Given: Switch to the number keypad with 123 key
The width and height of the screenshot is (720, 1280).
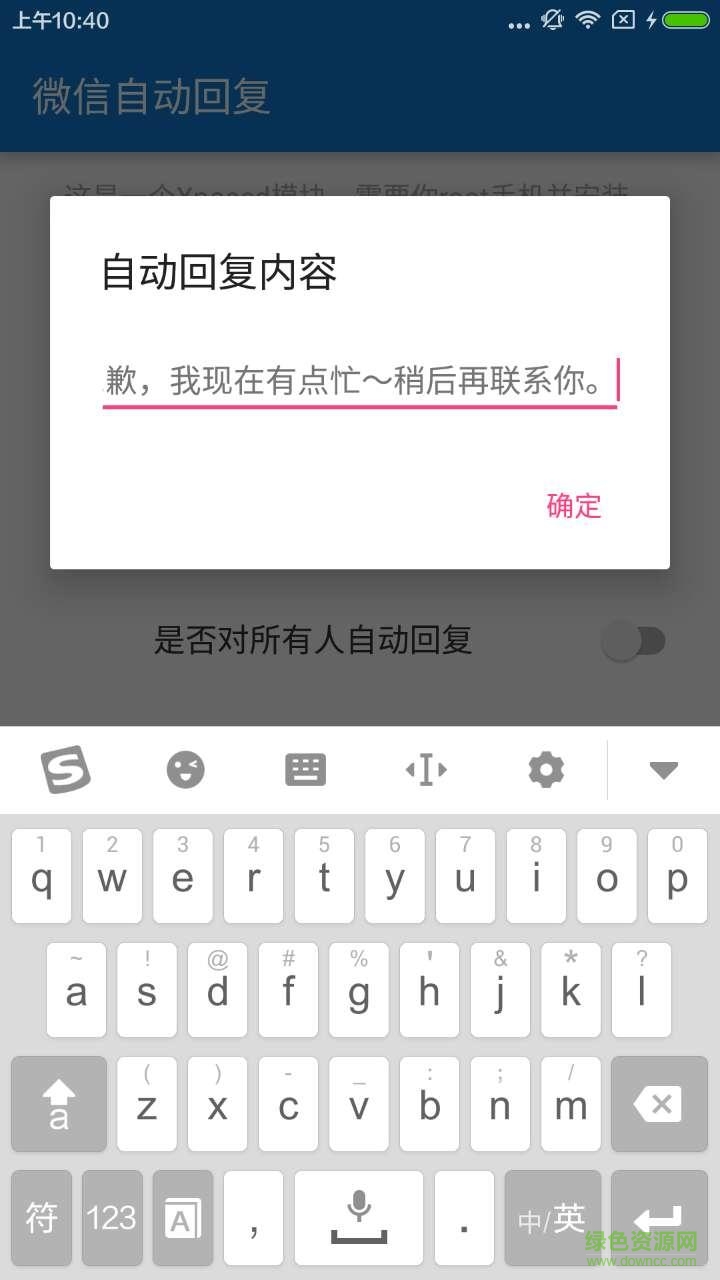Looking at the screenshot, I should [112, 1218].
